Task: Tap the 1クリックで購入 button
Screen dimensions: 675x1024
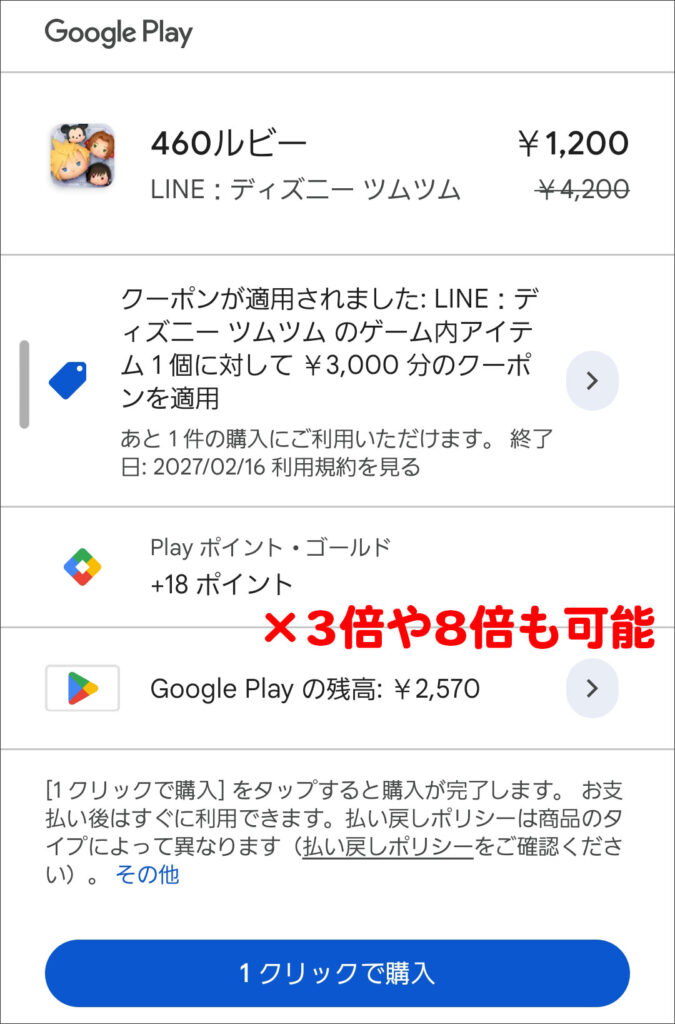Action: (x=337, y=973)
